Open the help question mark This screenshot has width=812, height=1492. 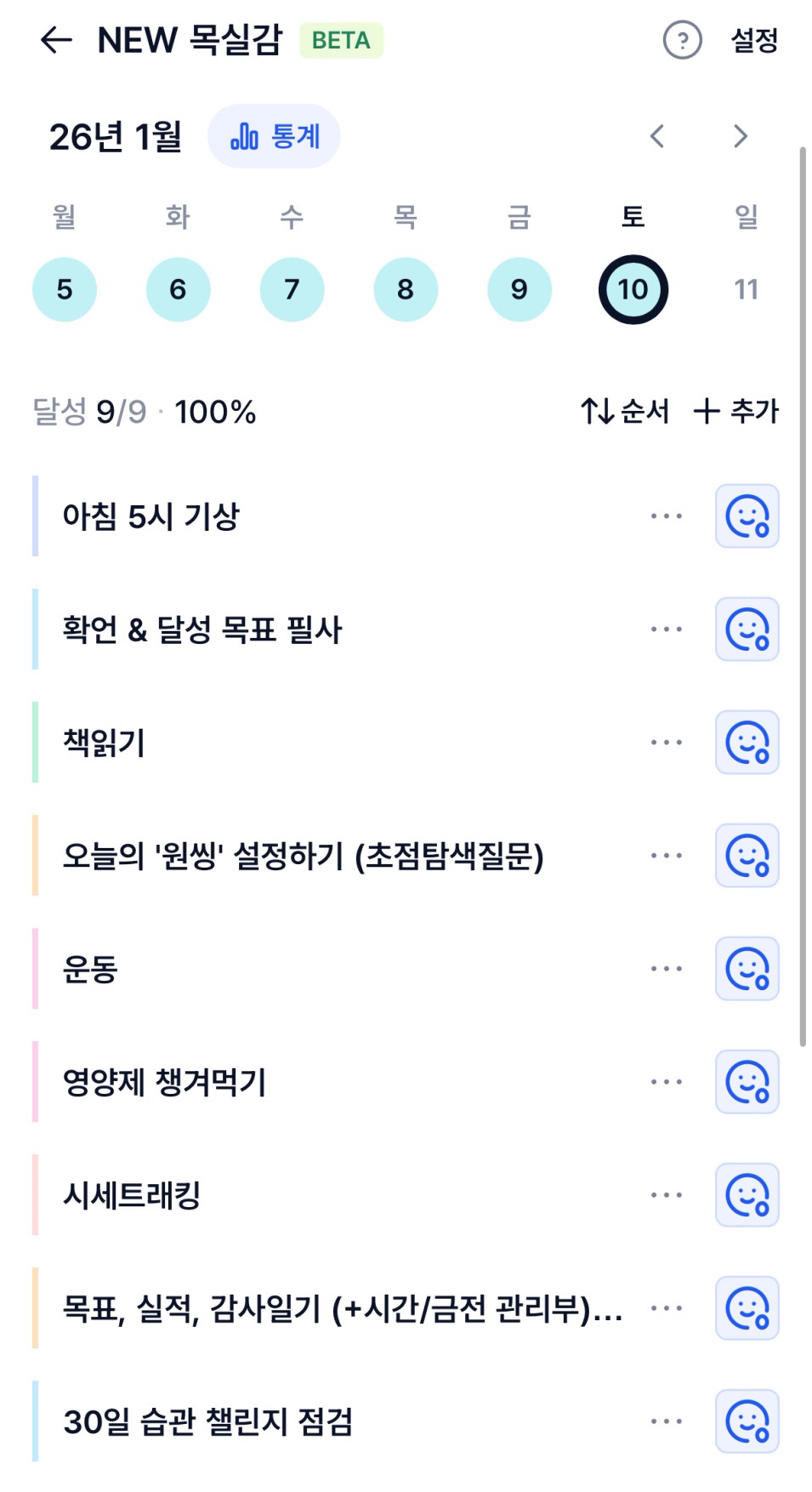coord(682,40)
